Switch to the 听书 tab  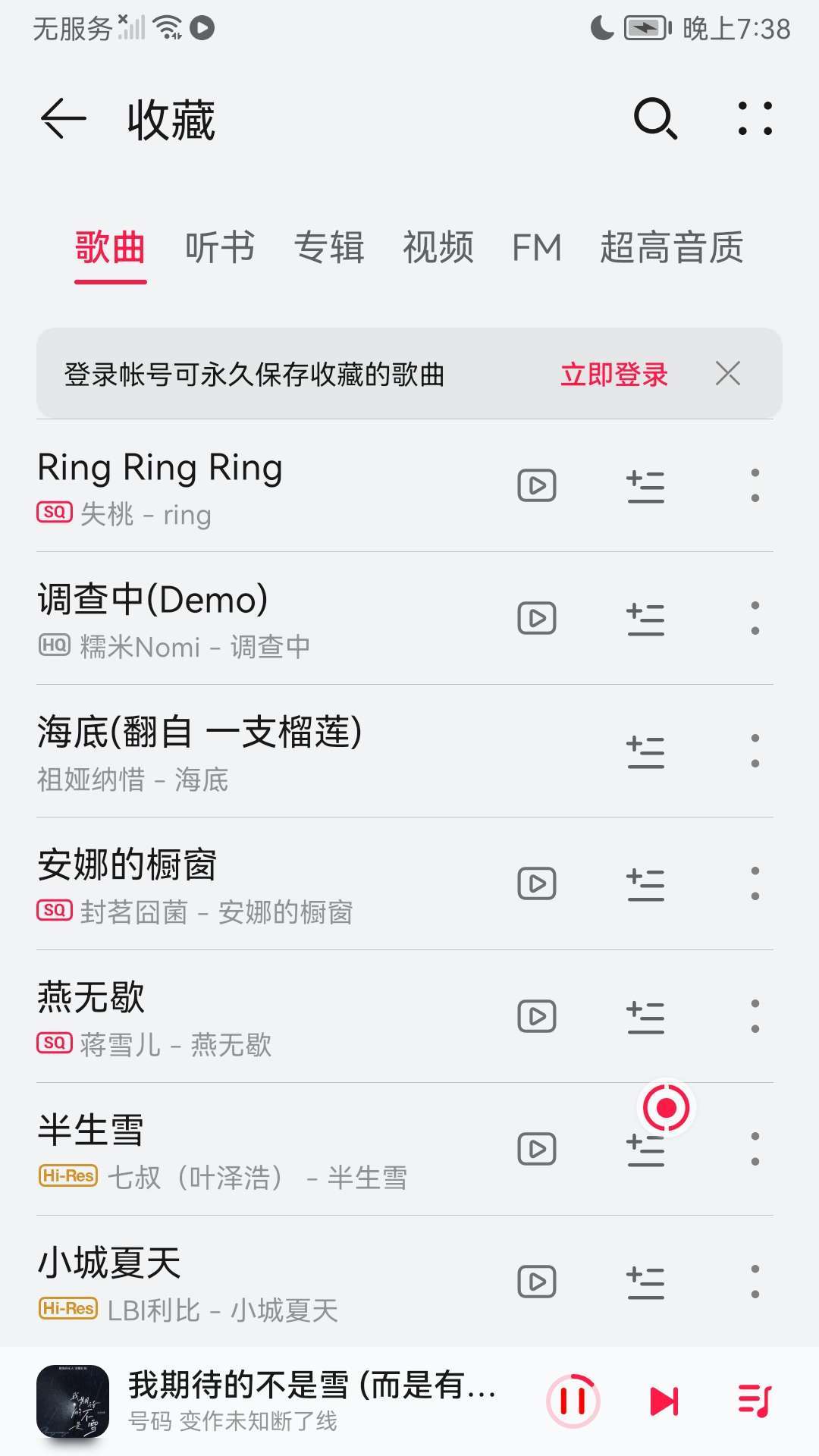(220, 248)
